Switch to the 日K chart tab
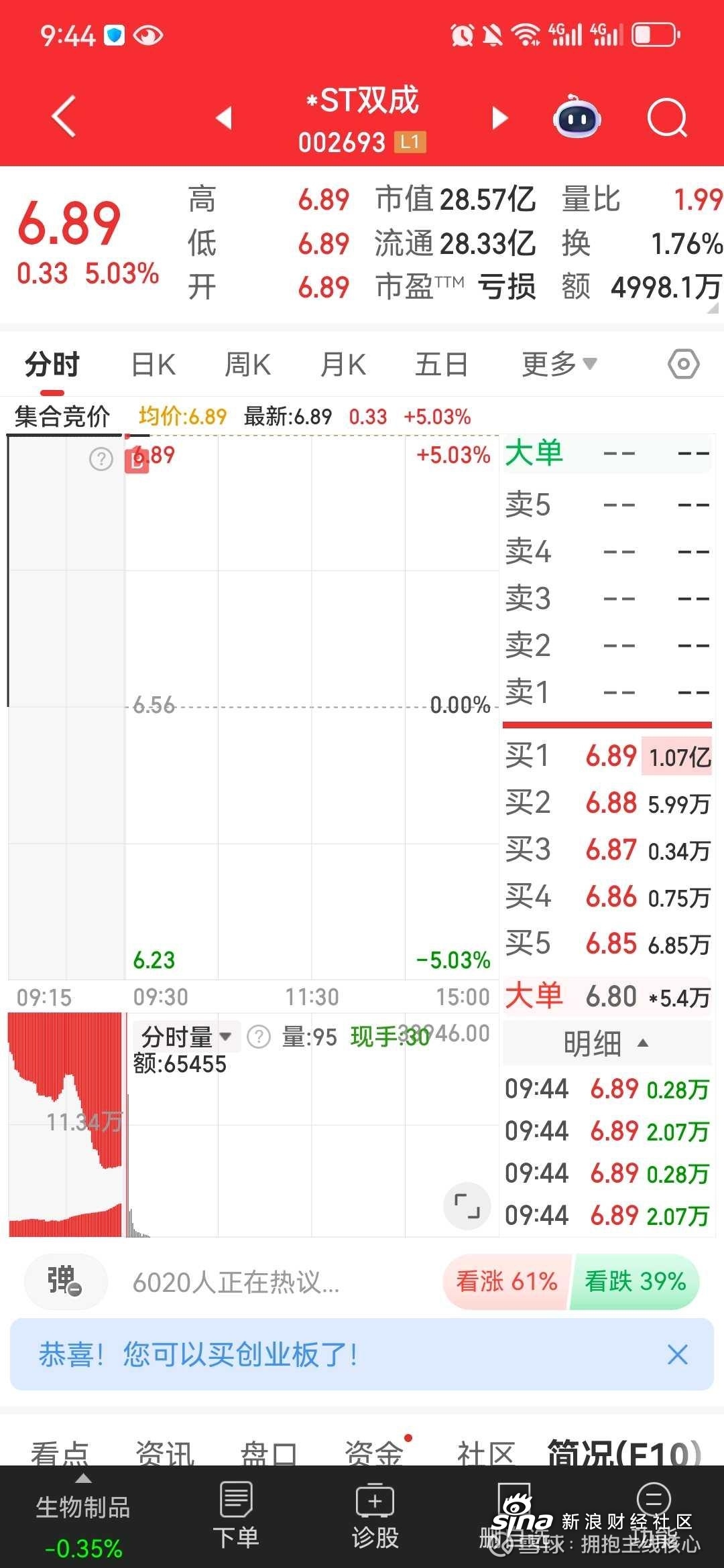The height and width of the screenshot is (1568, 724). click(x=154, y=365)
